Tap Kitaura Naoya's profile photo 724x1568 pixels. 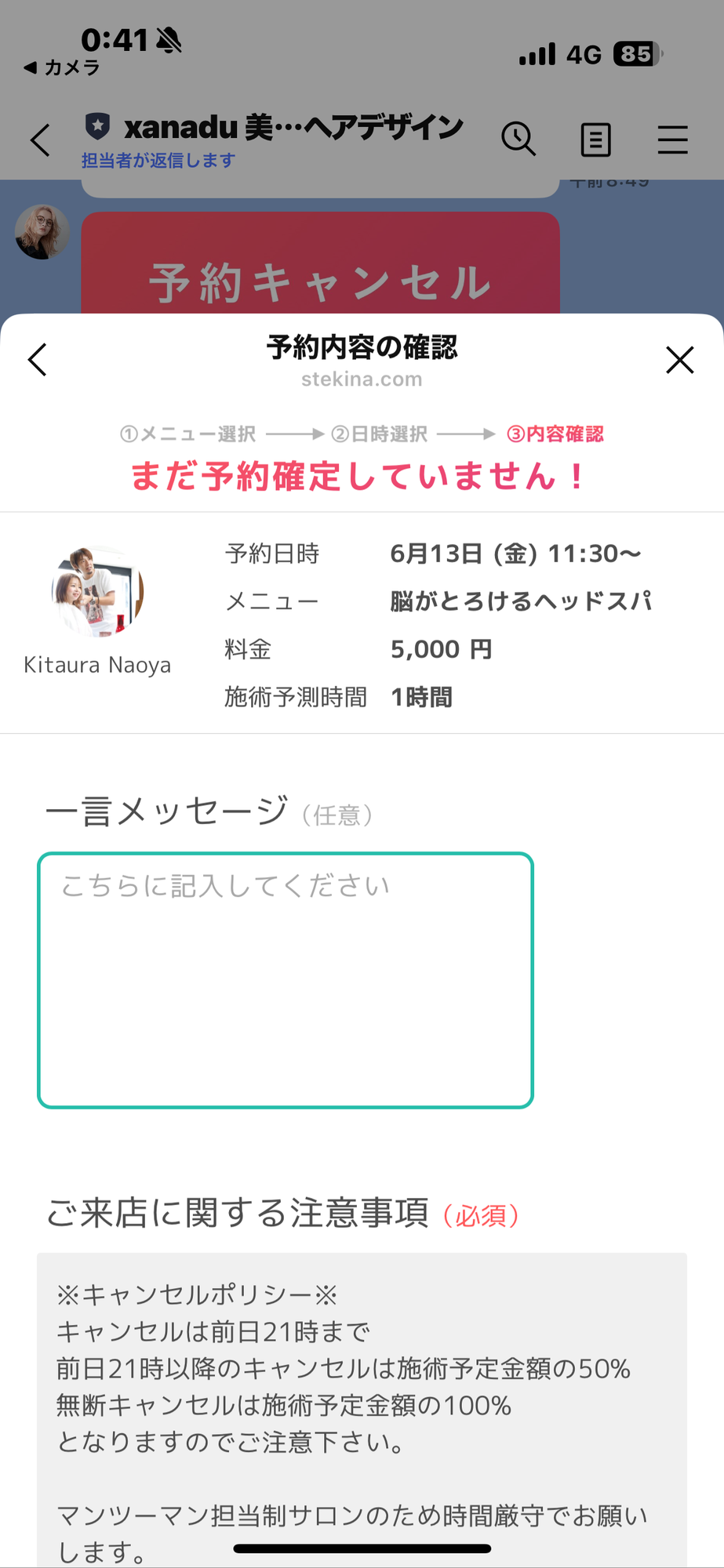(97, 590)
